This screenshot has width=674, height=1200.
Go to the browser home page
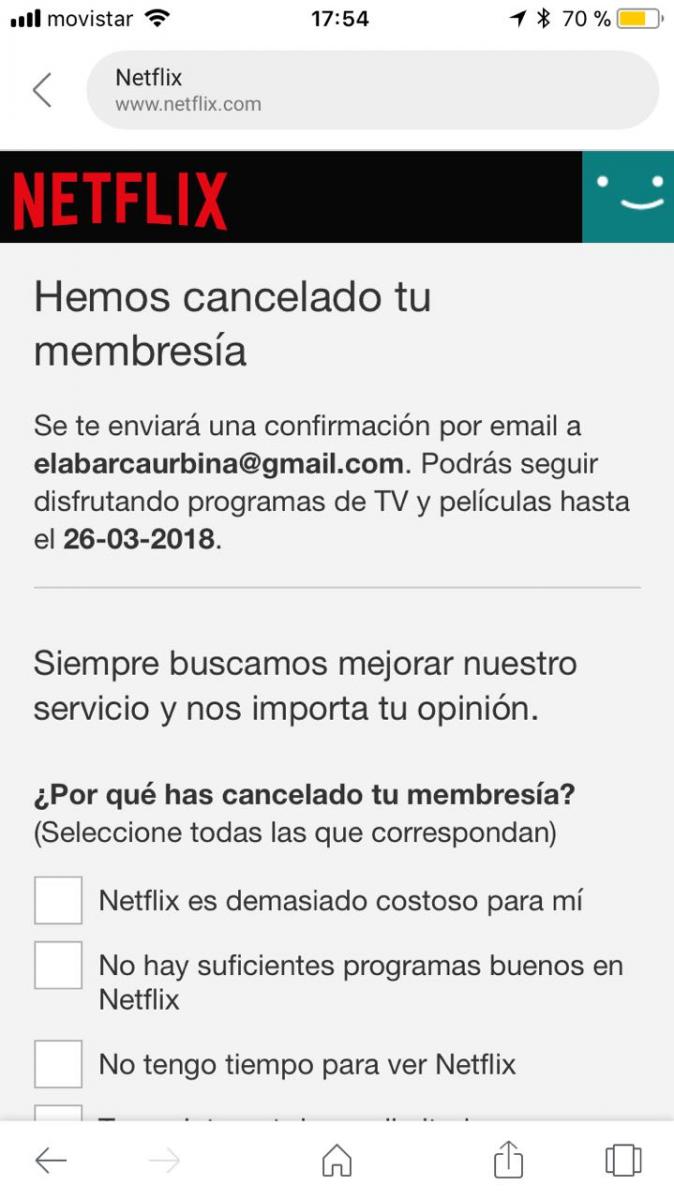coord(337,1160)
